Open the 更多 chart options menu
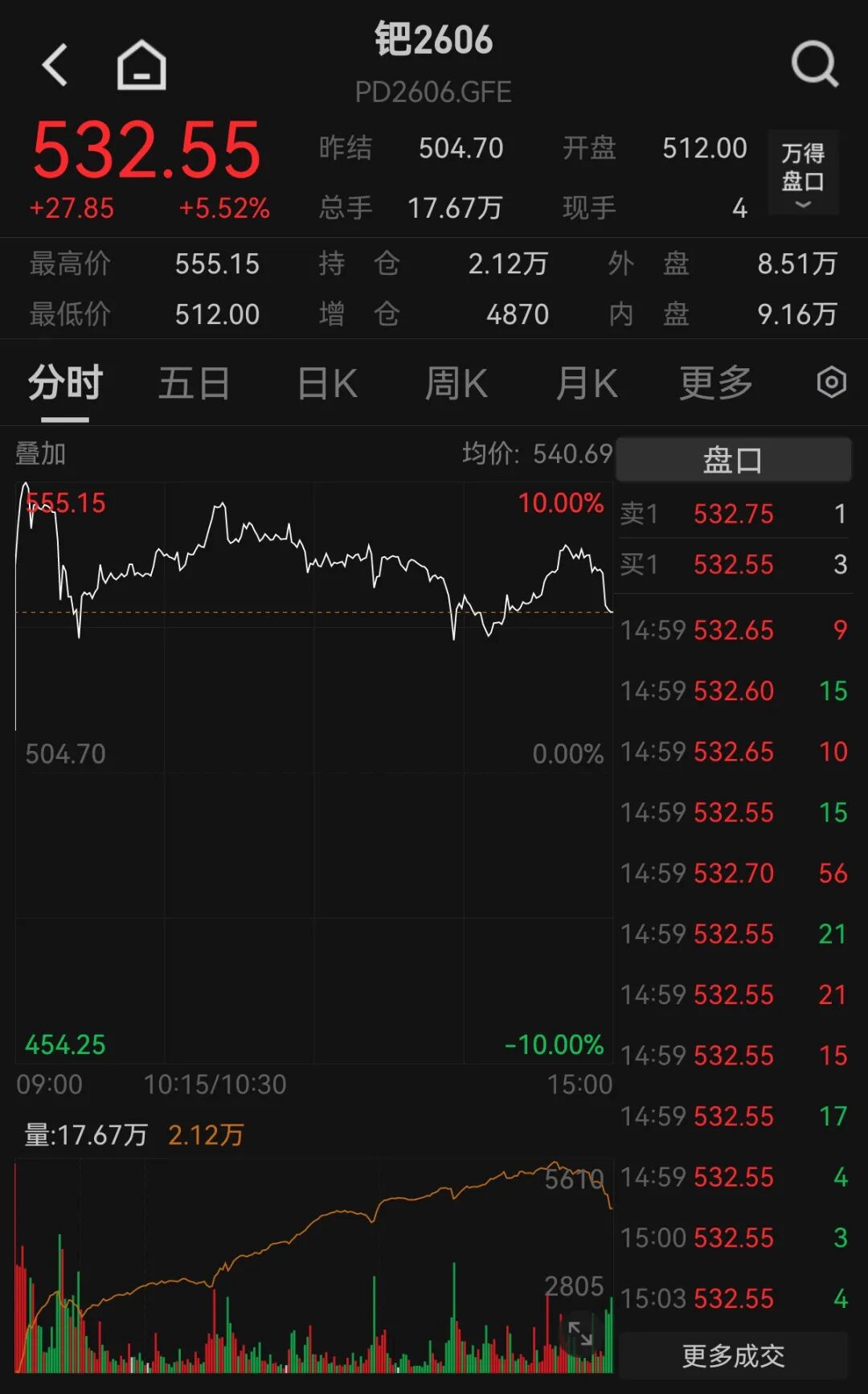This screenshot has height=1394, width=868. click(x=714, y=383)
